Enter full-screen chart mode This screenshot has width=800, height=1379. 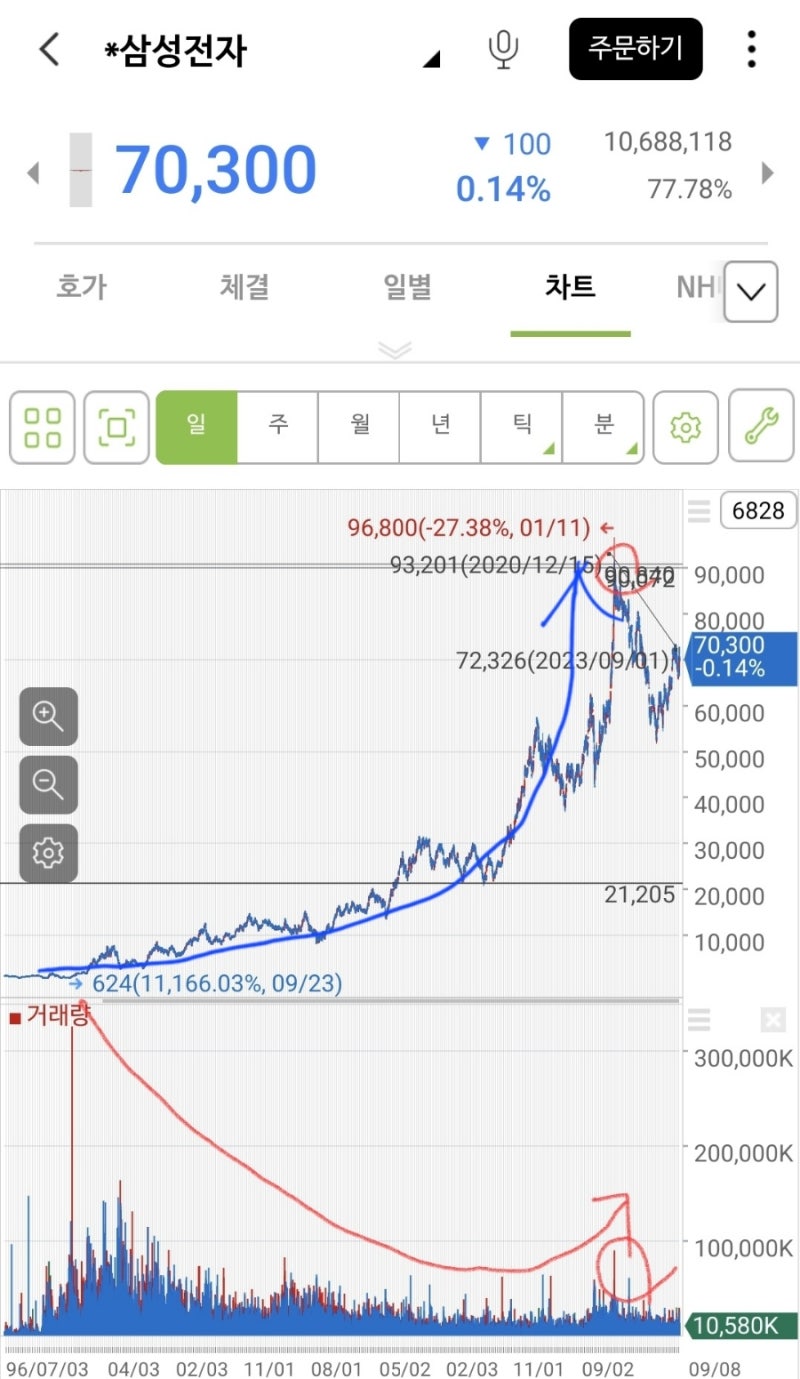pos(116,427)
